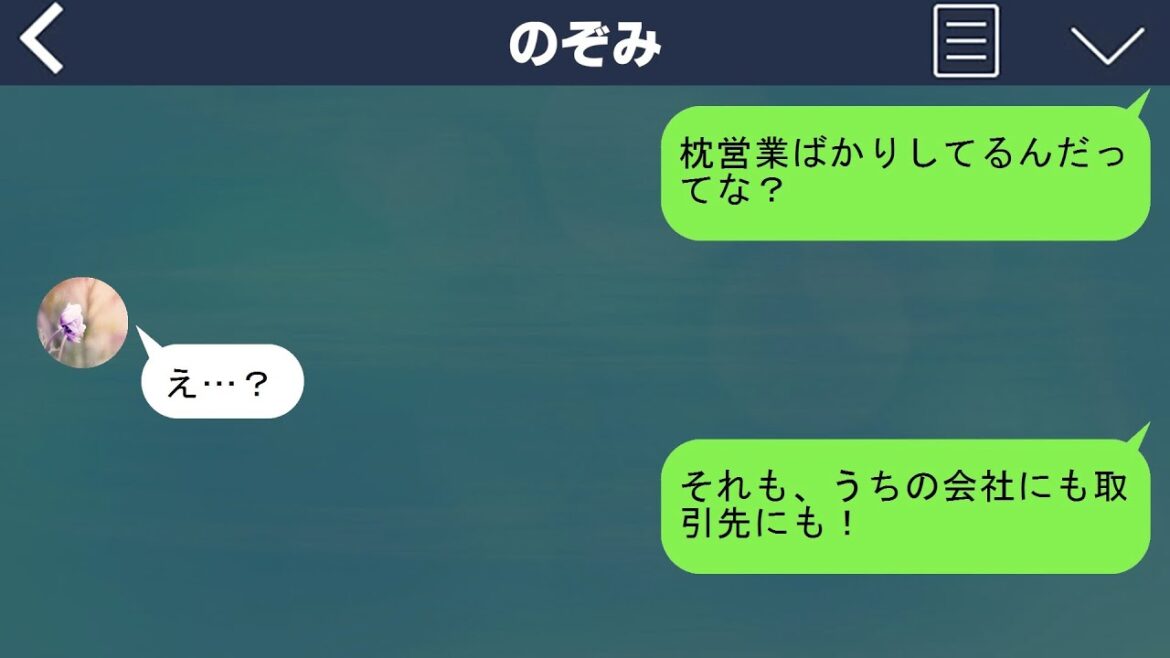Open のぞみ's profile picture

tap(82, 322)
